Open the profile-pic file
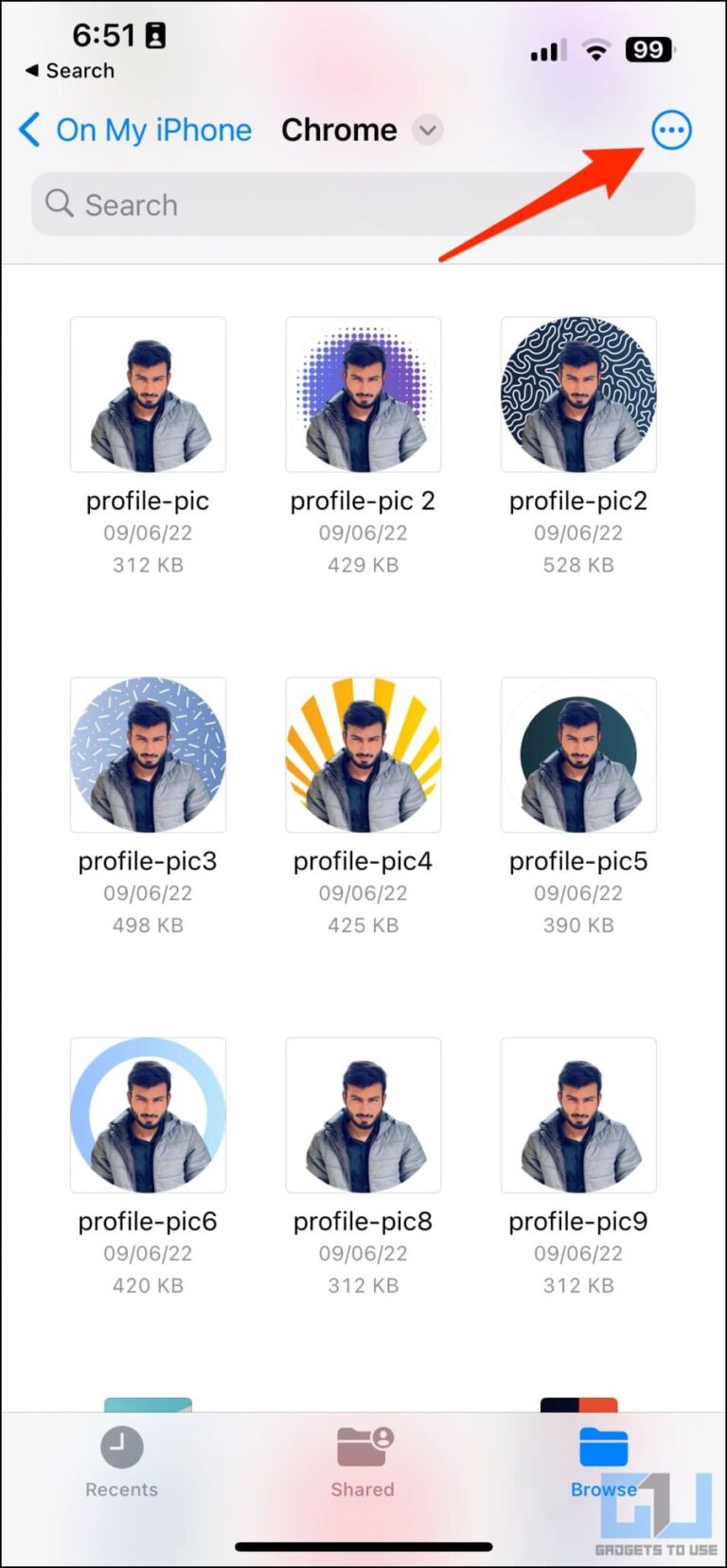This screenshot has width=727, height=1568. (149, 395)
